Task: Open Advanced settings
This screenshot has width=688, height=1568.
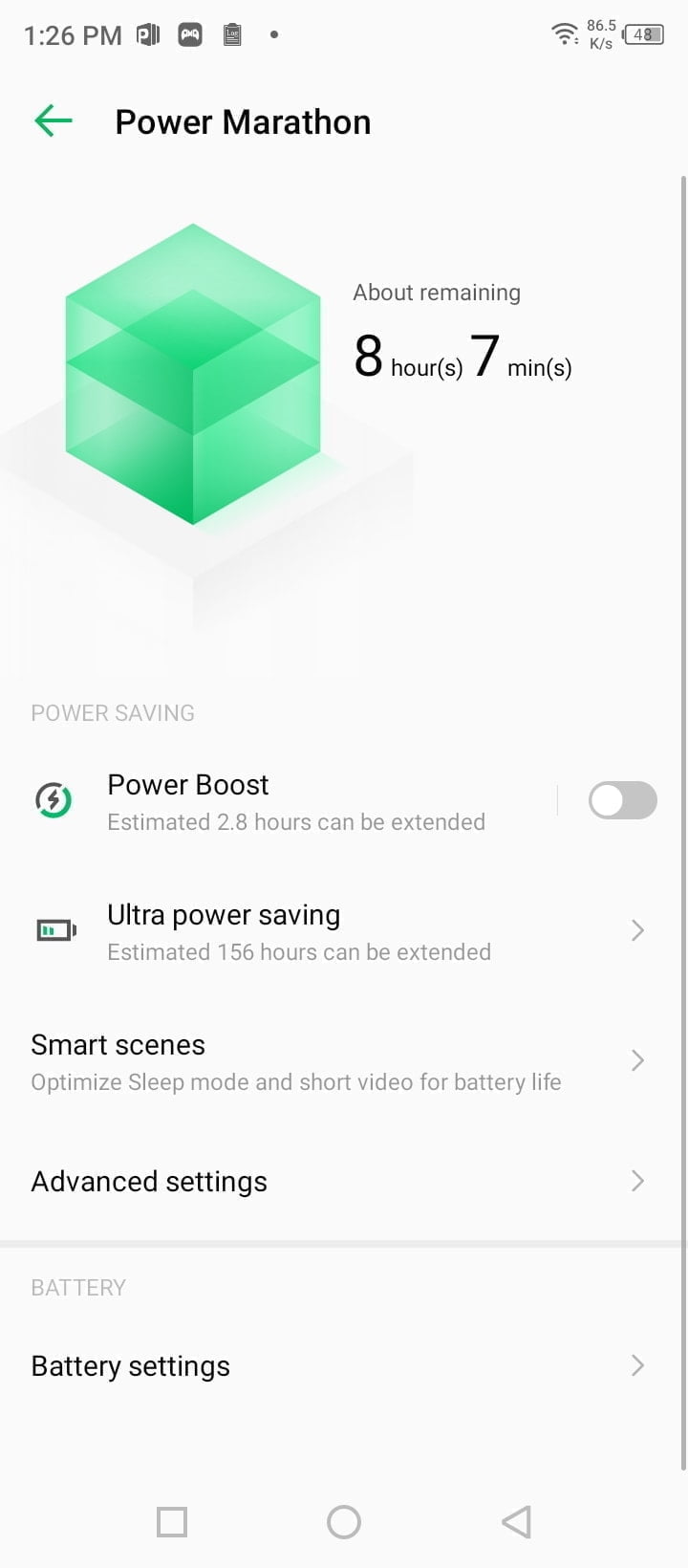Action: point(342,1182)
